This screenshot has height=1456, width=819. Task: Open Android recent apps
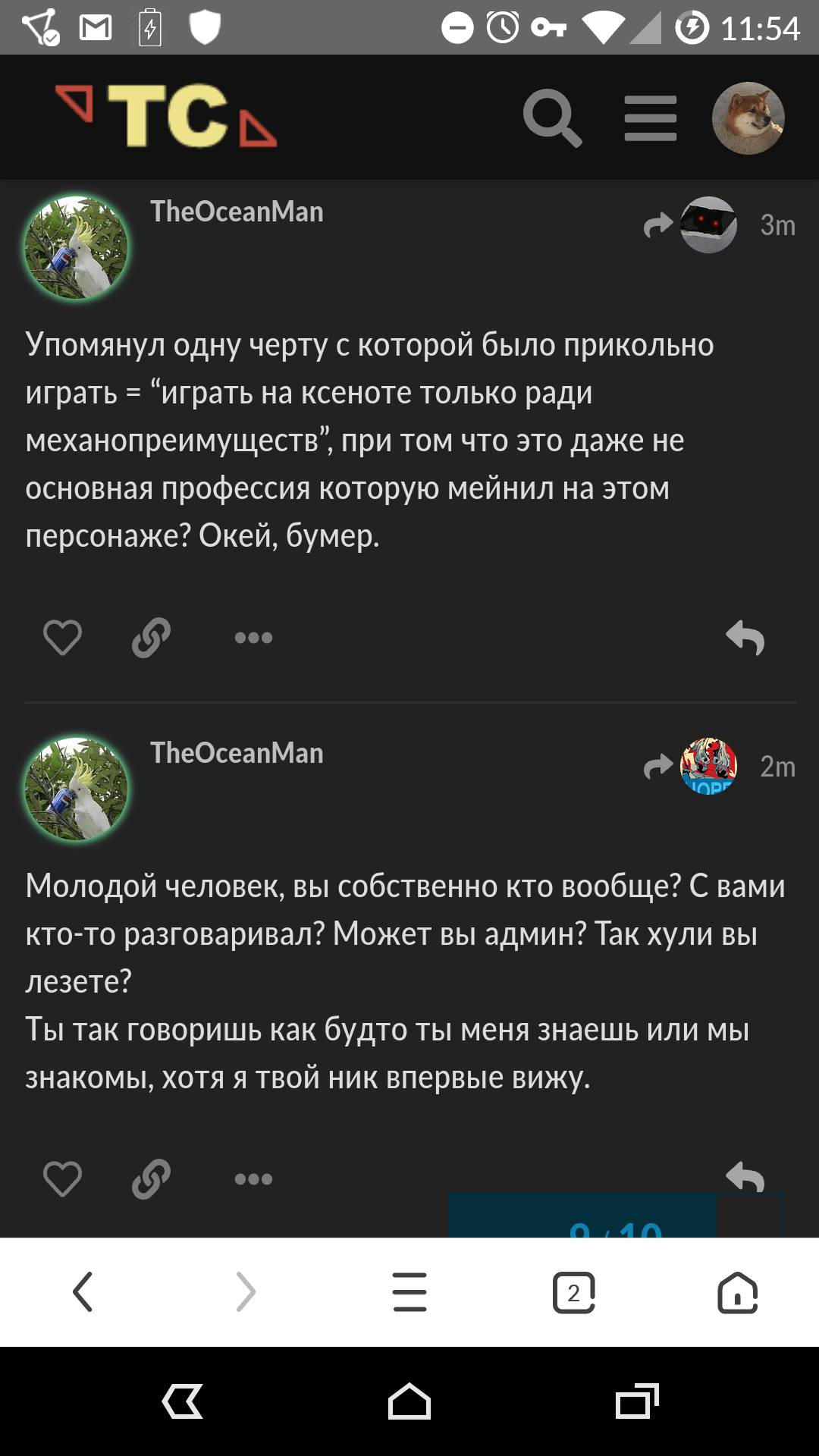tap(636, 1401)
